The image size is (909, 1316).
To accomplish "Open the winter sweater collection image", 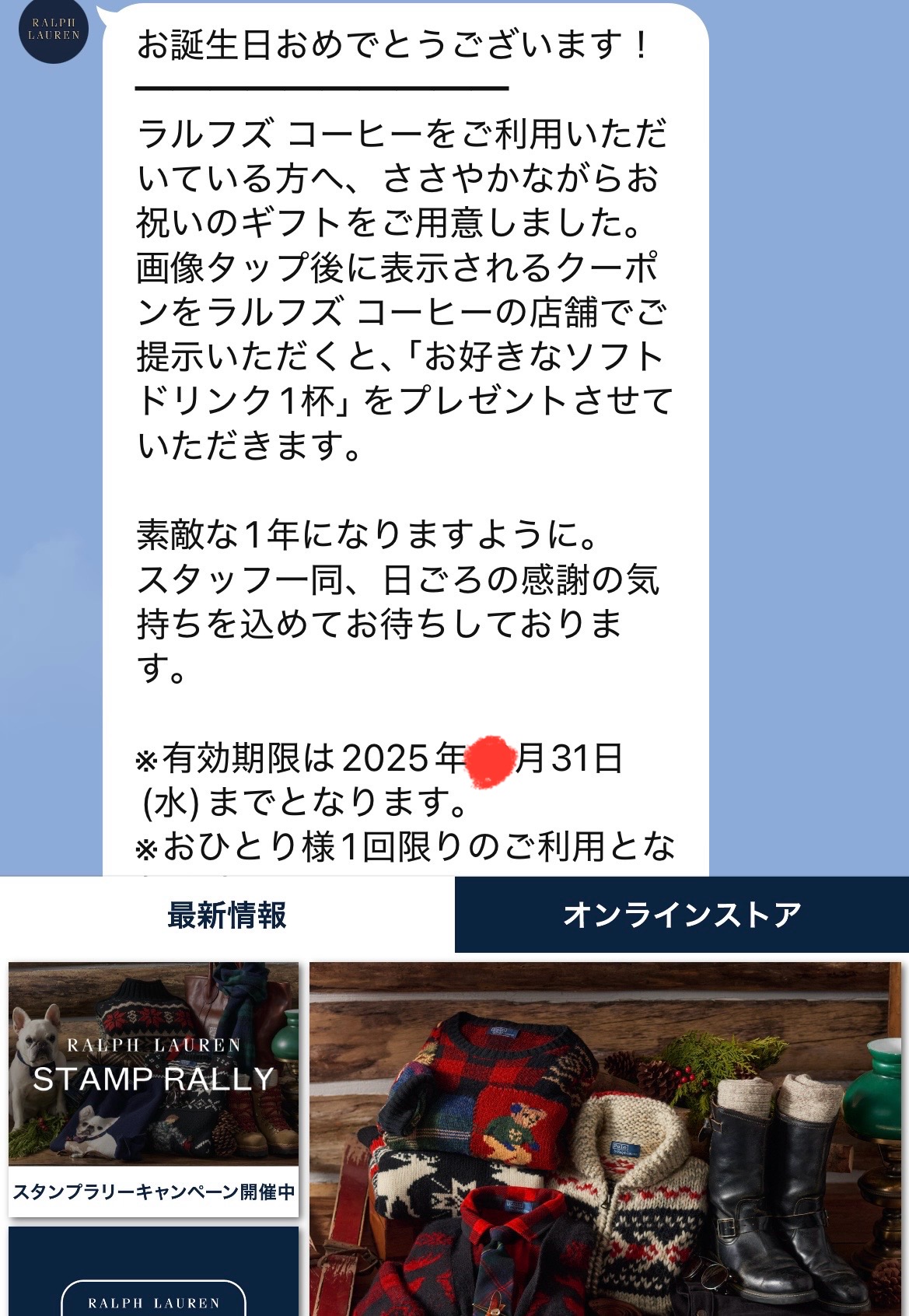I will [605, 1139].
